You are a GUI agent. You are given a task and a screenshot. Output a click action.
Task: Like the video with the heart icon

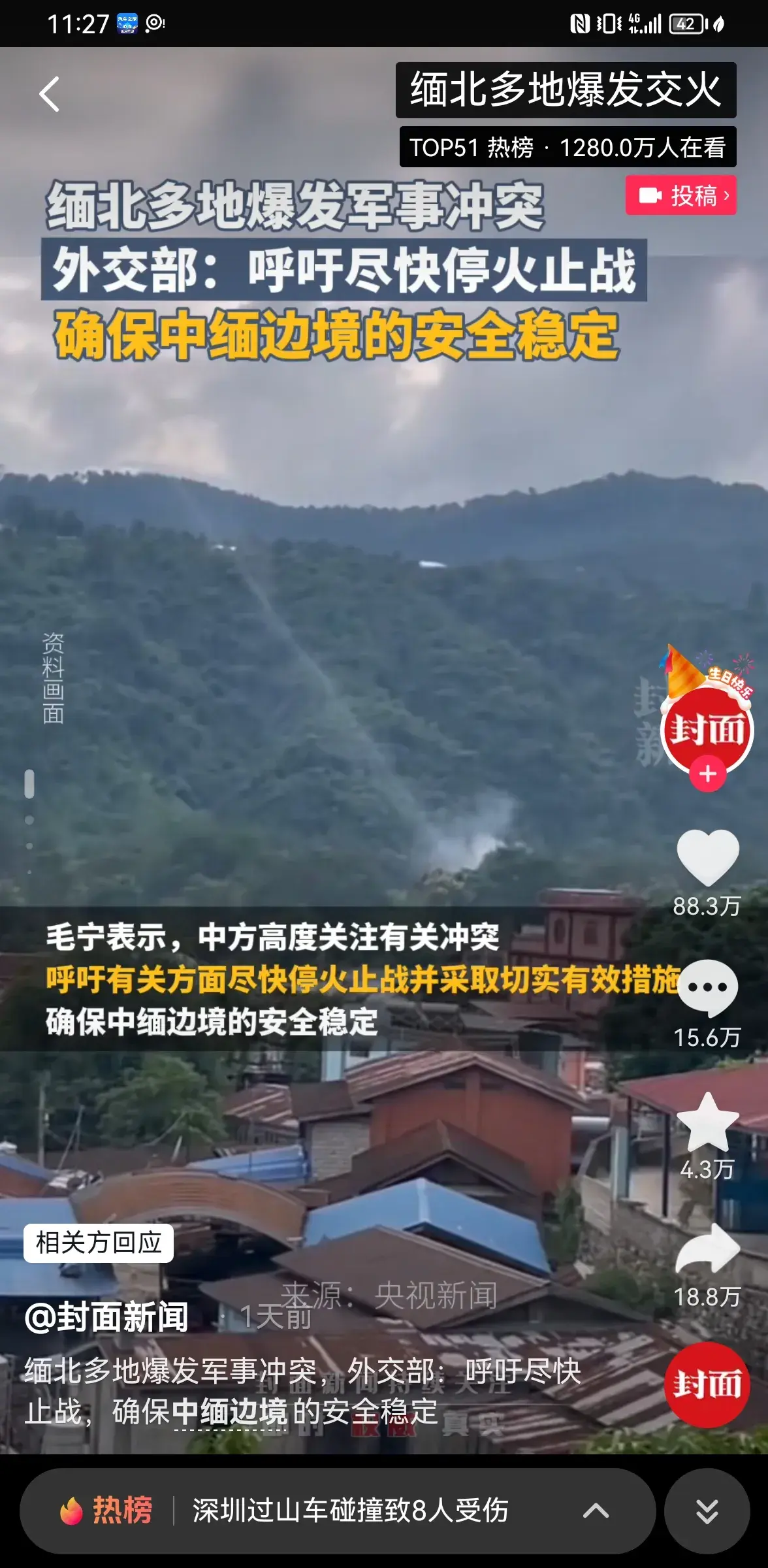(x=707, y=857)
